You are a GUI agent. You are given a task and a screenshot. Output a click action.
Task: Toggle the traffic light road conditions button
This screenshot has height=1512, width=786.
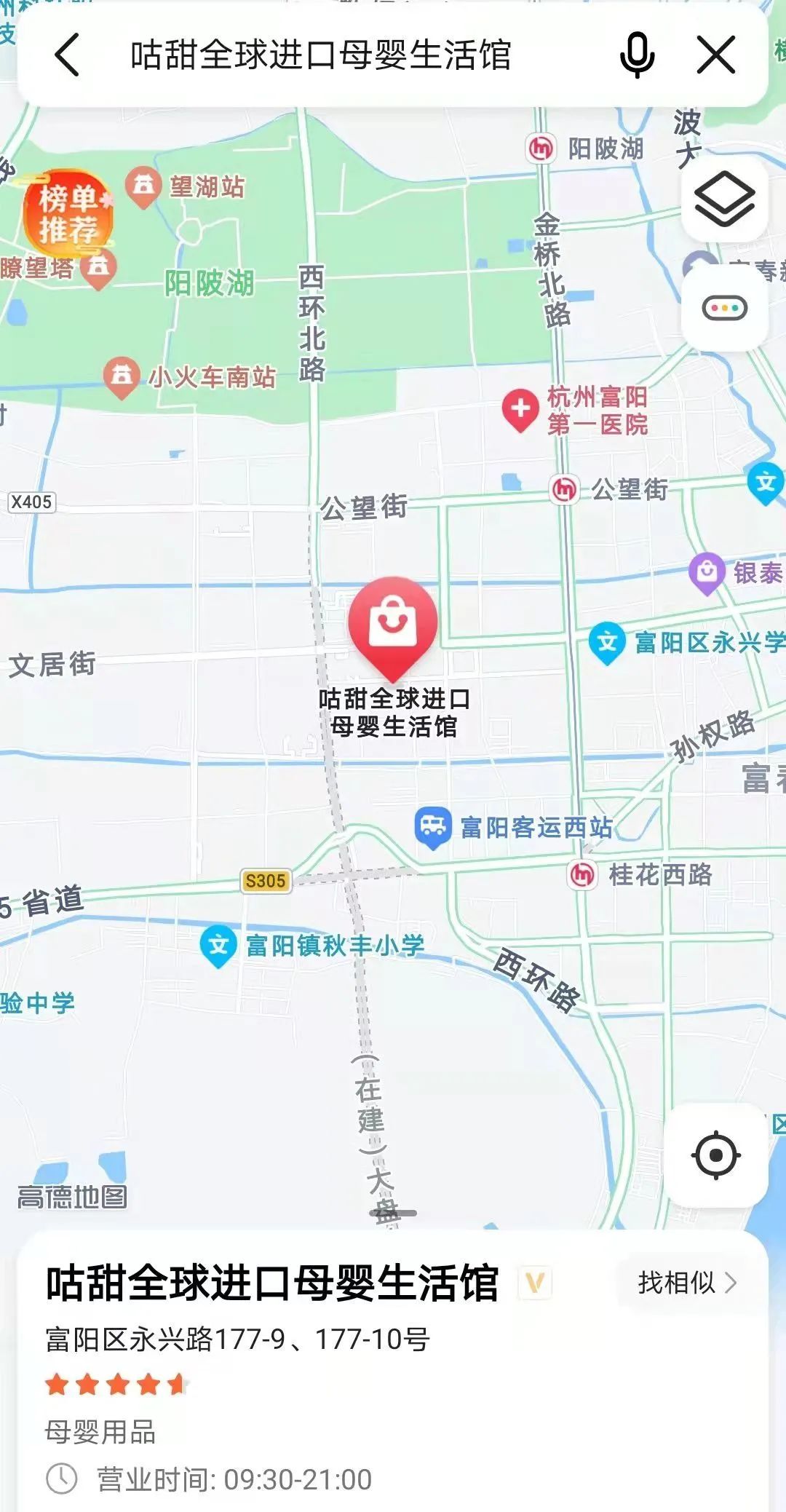click(x=724, y=308)
